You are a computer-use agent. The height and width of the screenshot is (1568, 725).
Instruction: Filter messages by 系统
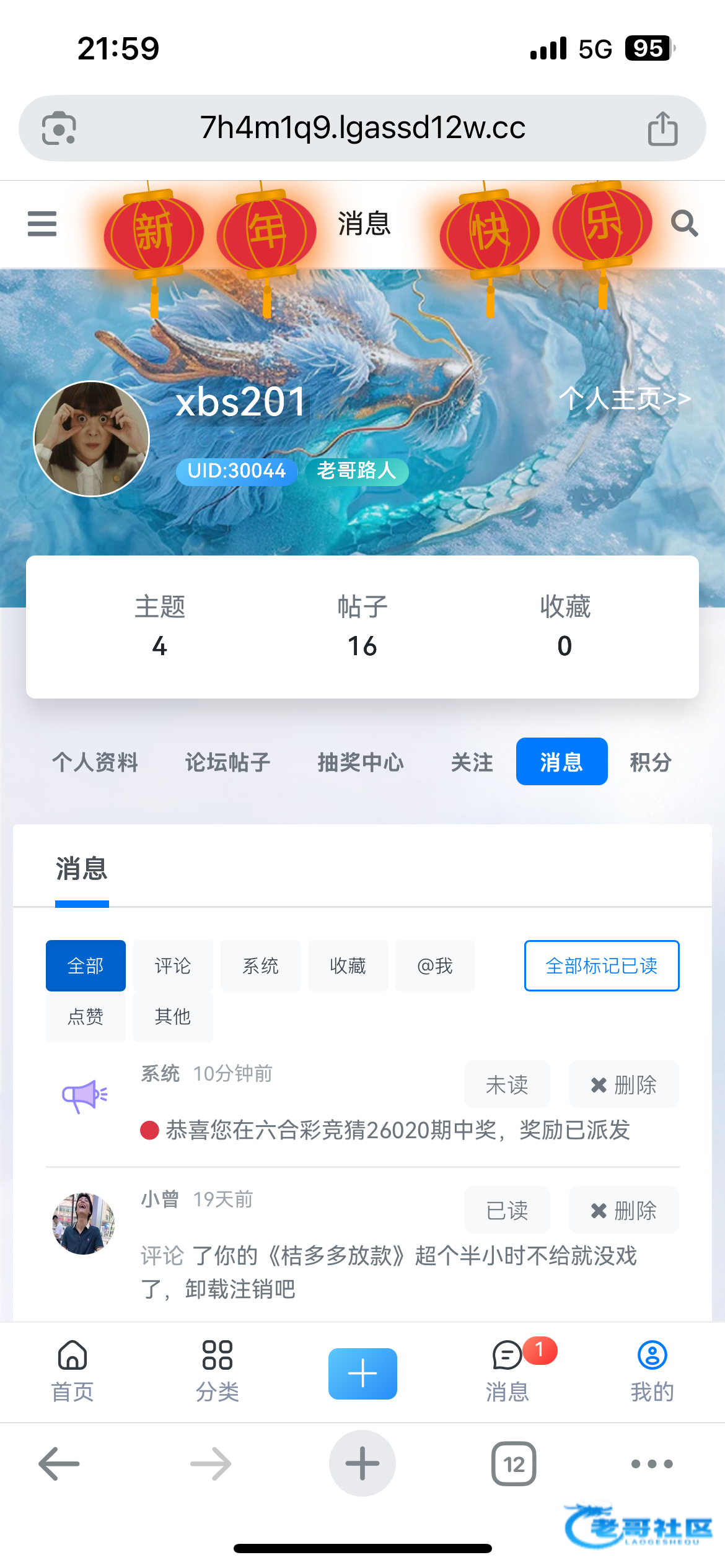coord(260,966)
